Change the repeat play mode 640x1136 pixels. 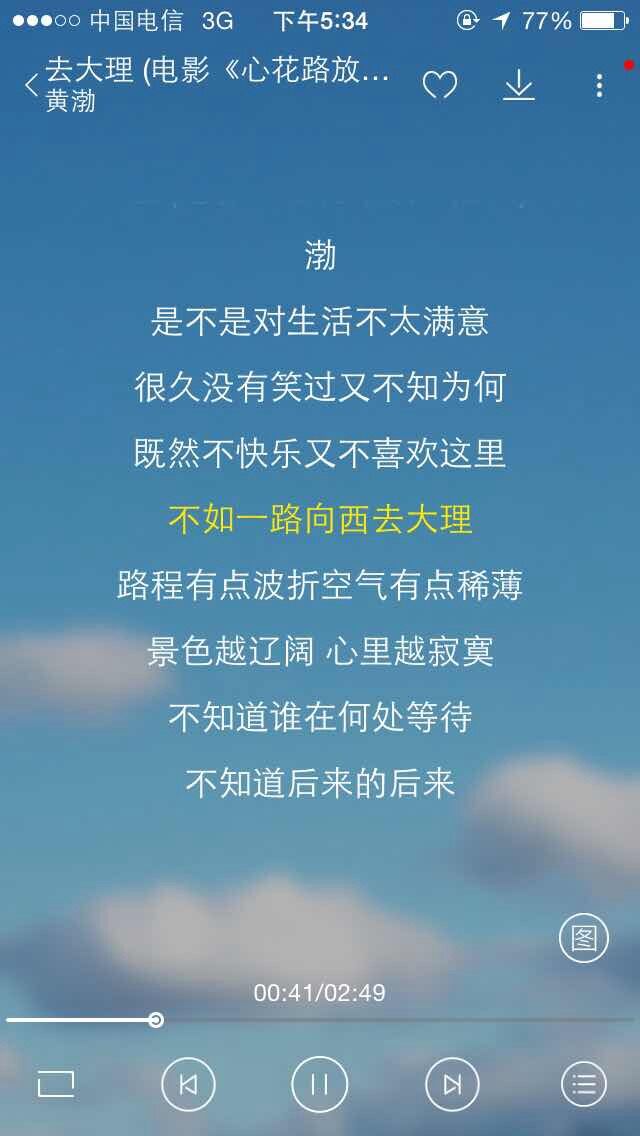click(56, 1084)
